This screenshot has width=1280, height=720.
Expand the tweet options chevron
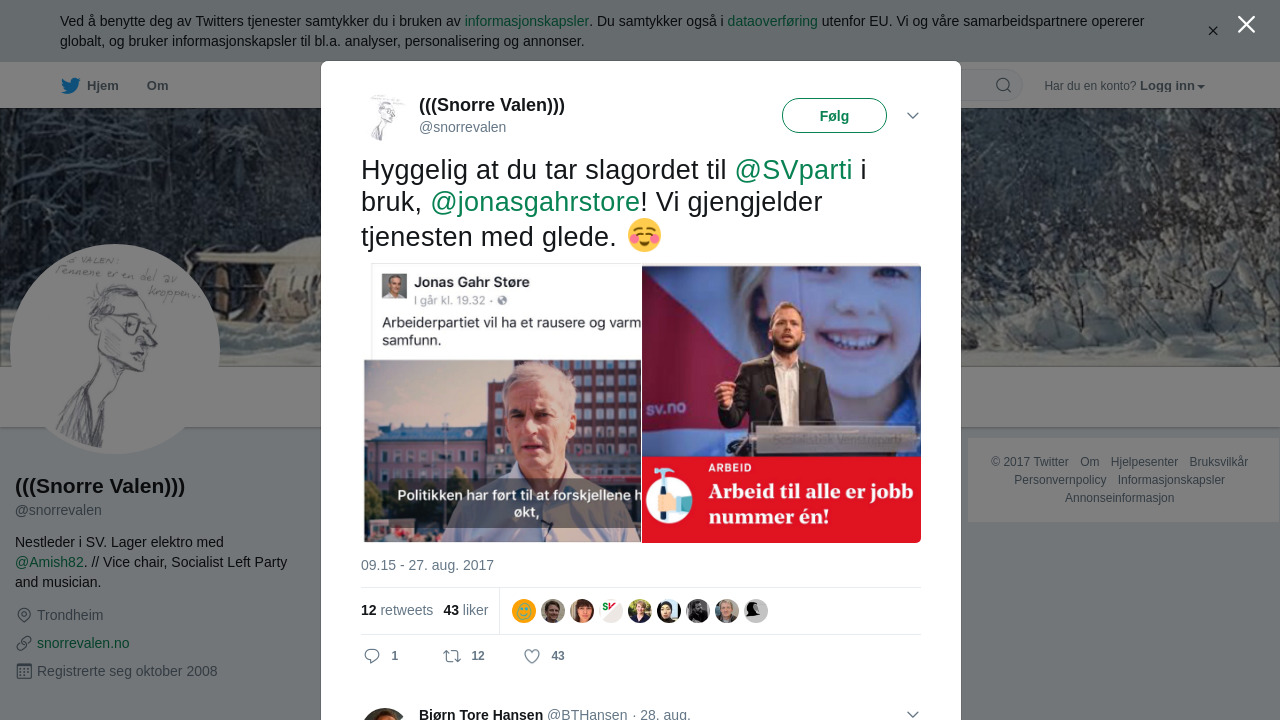pyautogui.click(x=912, y=116)
